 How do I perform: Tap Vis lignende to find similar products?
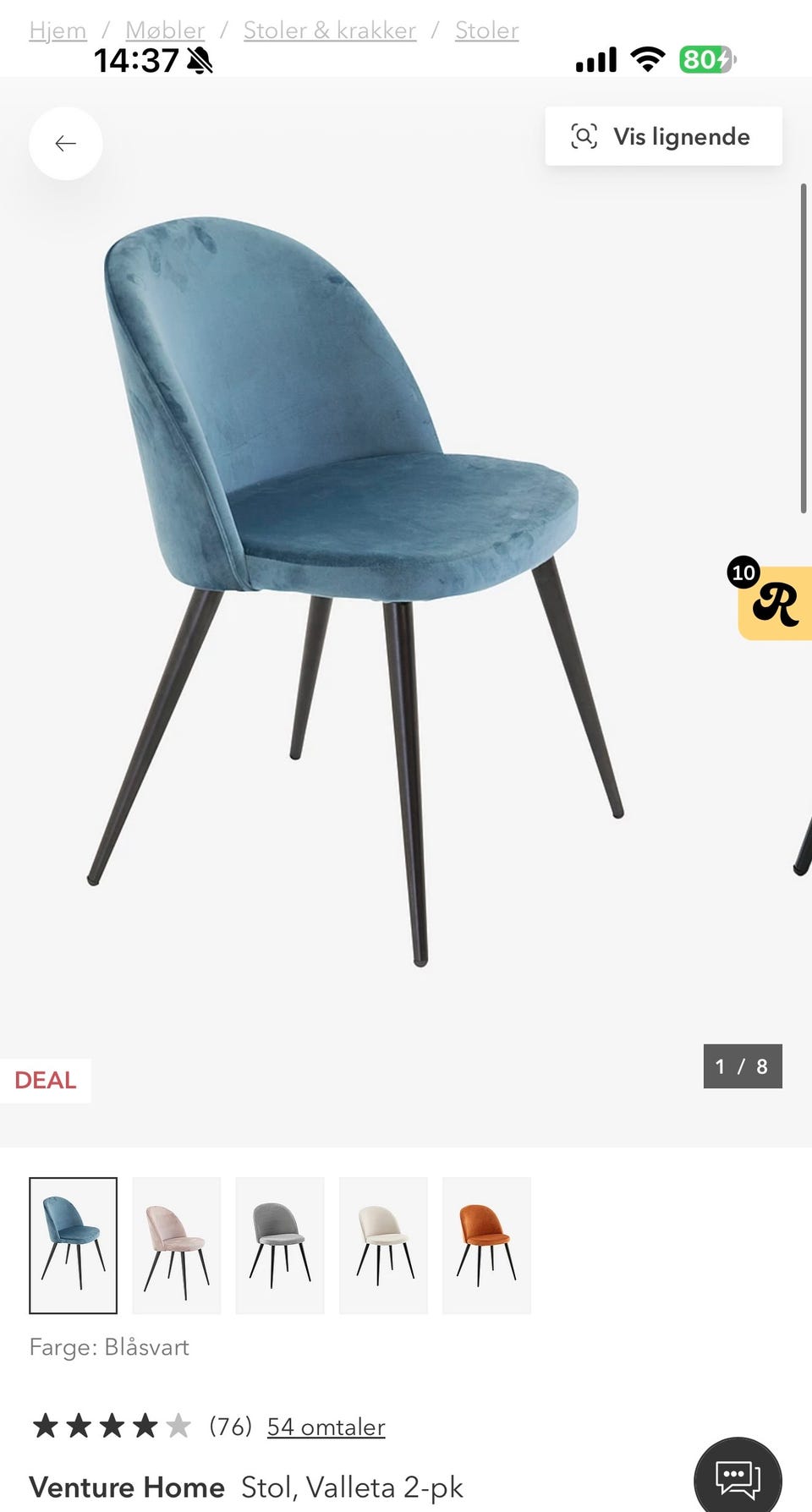pyautogui.click(x=664, y=136)
